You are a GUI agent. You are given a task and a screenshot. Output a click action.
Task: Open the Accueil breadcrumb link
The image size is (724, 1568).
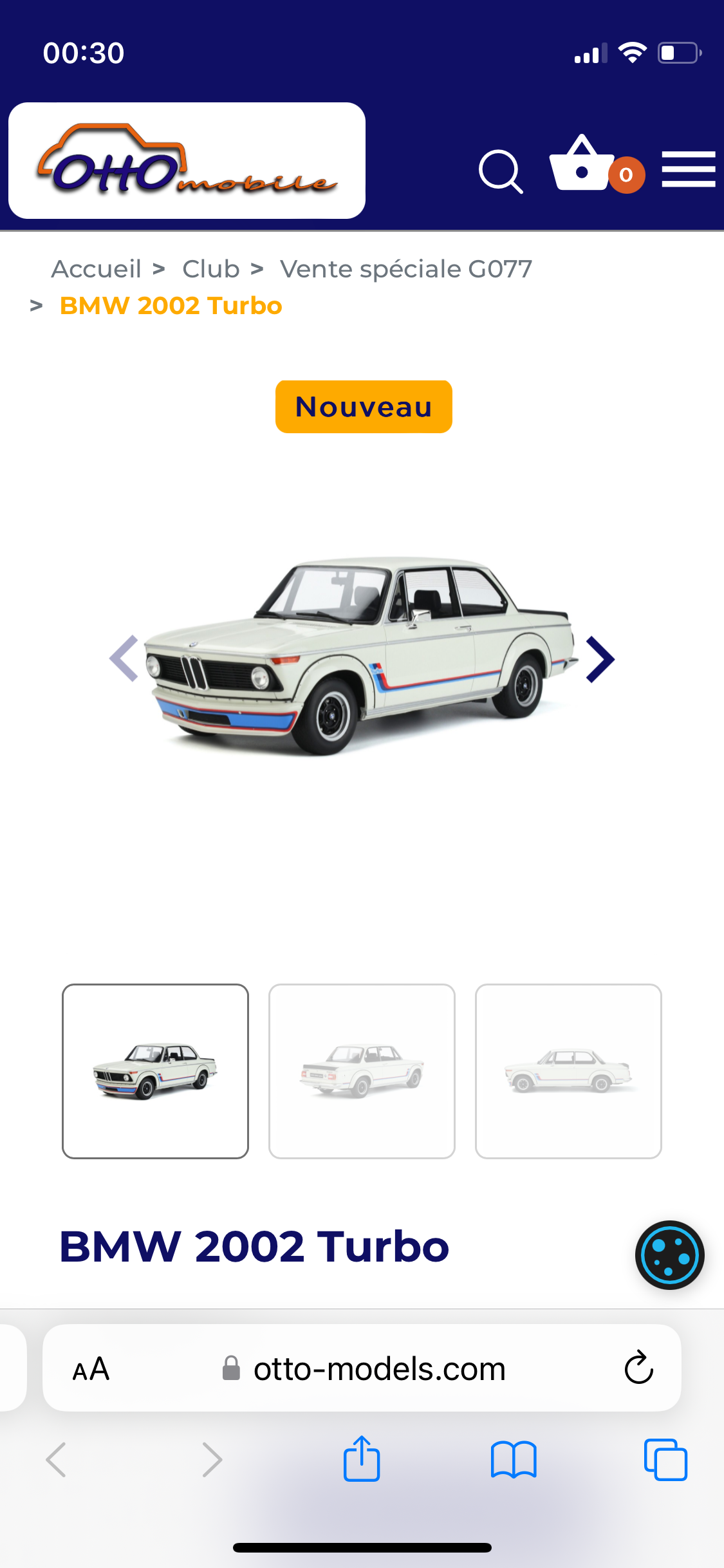pos(97,269)
